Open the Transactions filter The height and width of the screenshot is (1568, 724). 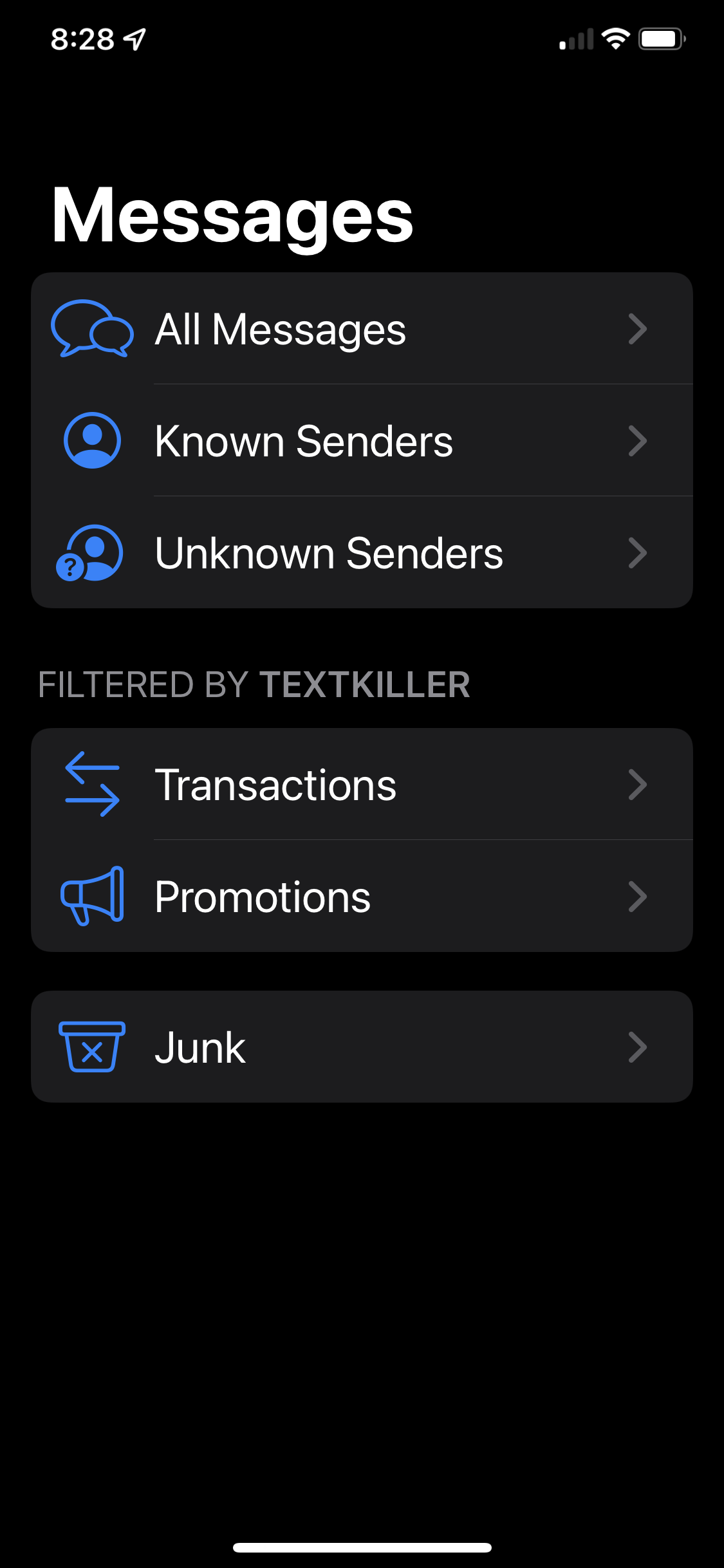click(x=362, y=785)
